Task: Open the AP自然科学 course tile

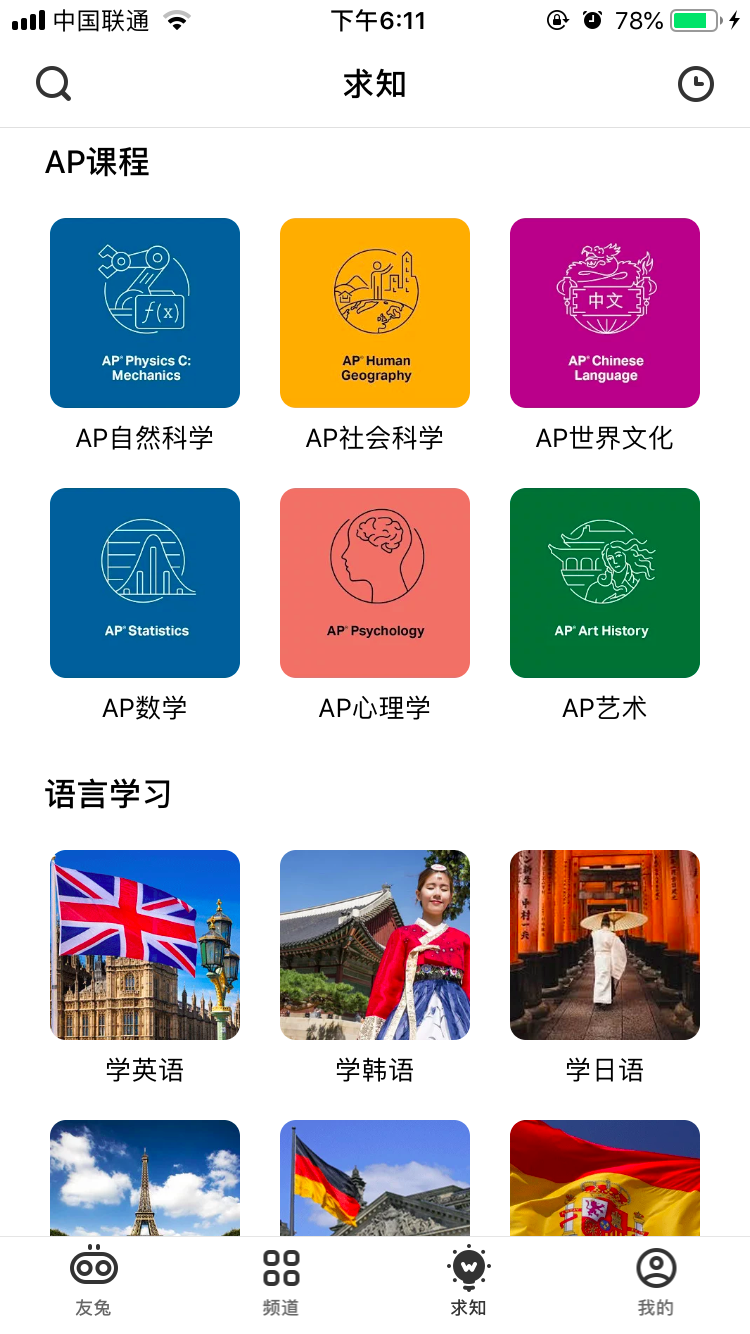Action: pos(145,313)
